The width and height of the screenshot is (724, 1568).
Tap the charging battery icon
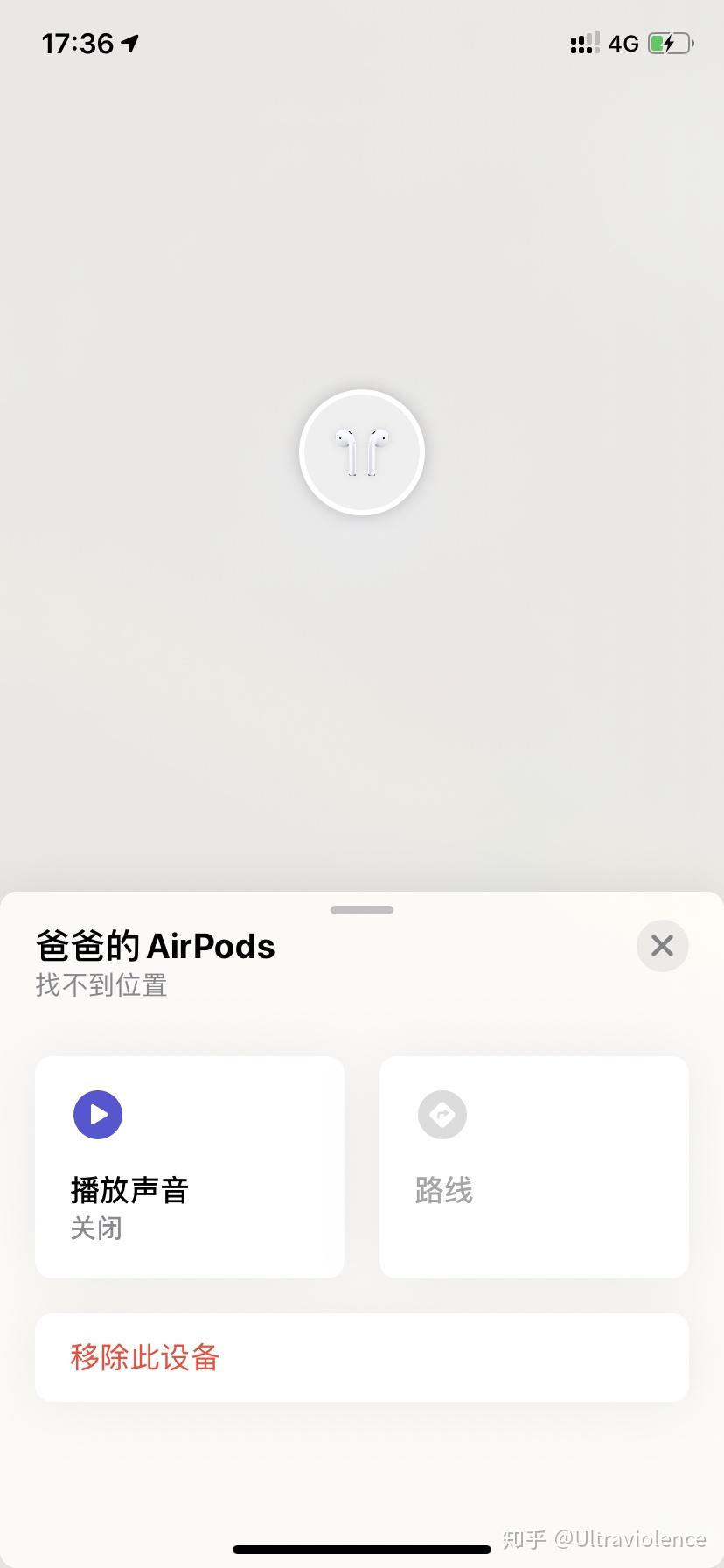667,43
